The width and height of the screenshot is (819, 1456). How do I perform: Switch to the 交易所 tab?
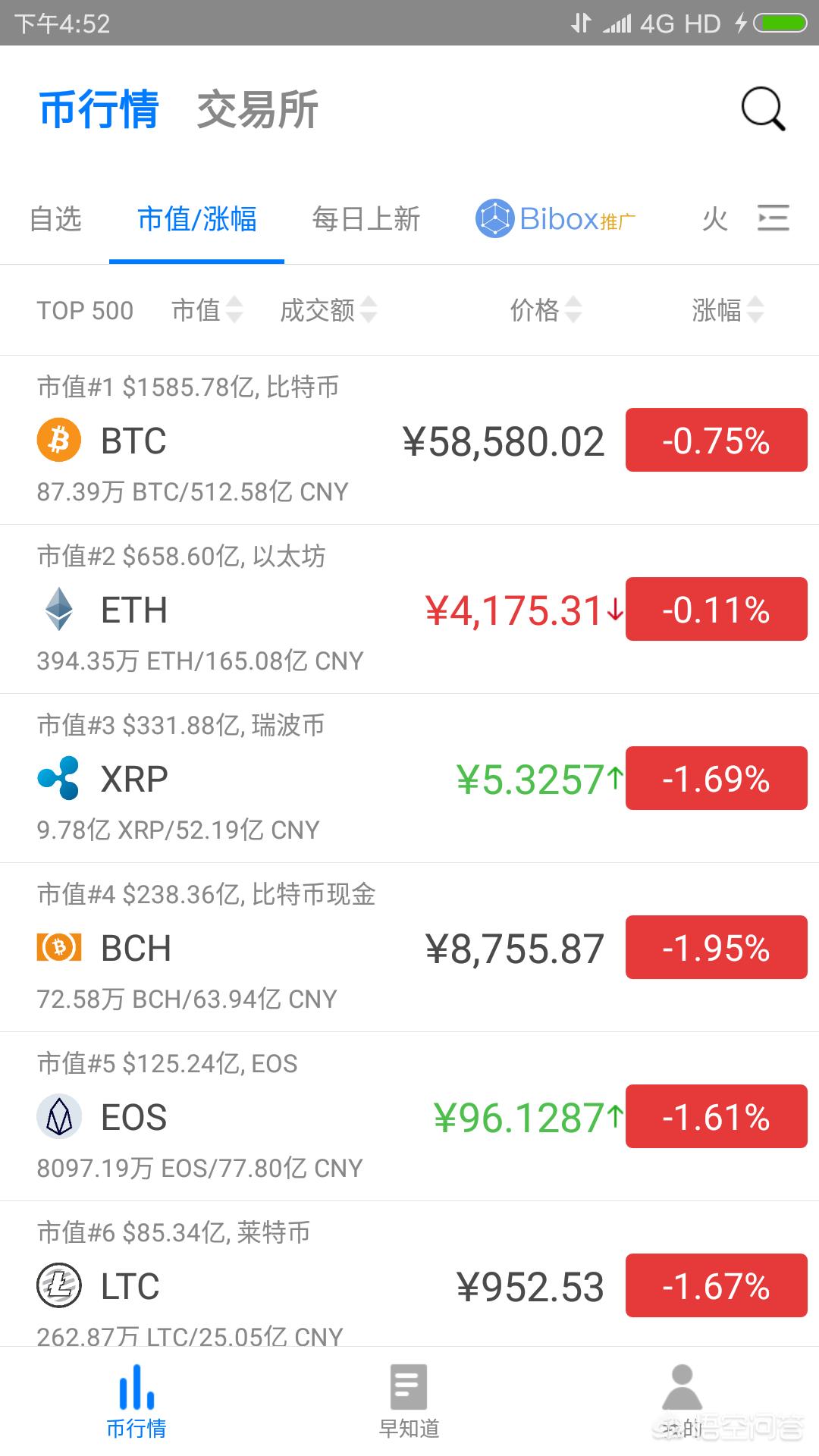pos(257,110)
